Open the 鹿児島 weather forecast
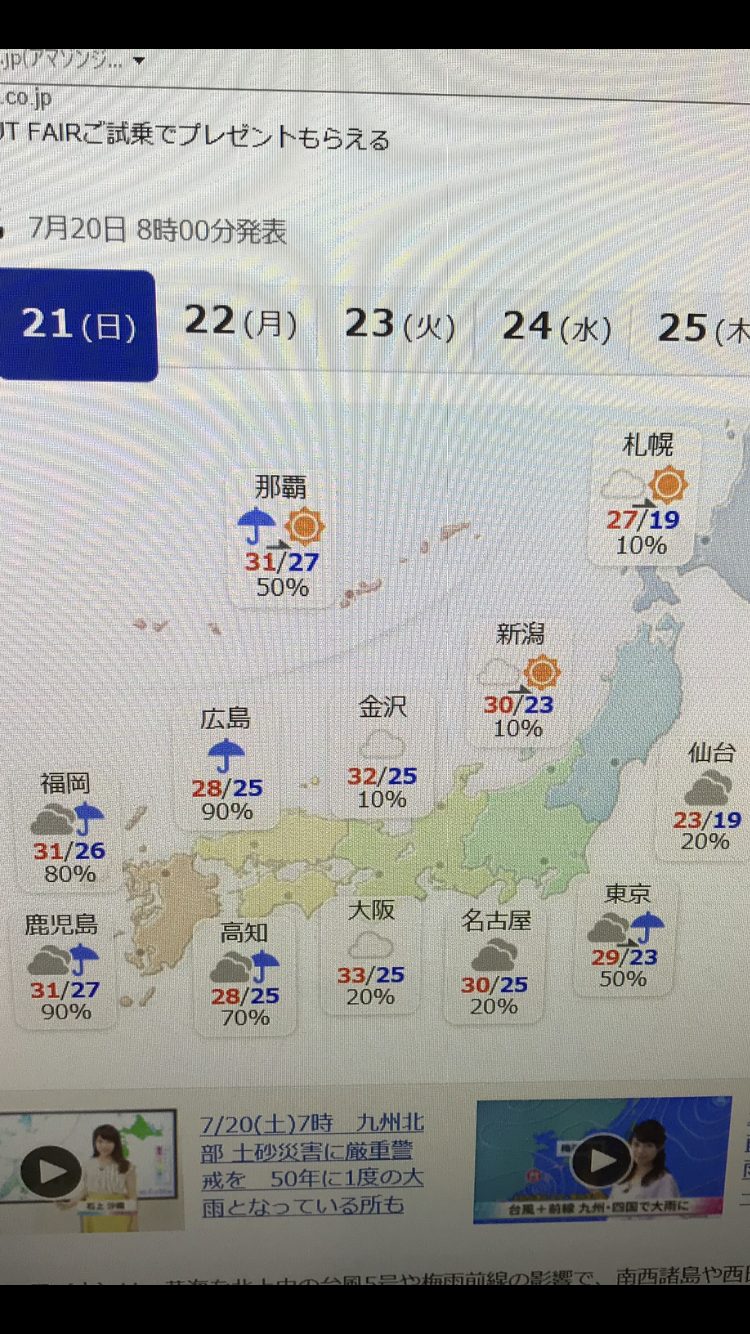The image size is (750, 1334). (64, 968)
